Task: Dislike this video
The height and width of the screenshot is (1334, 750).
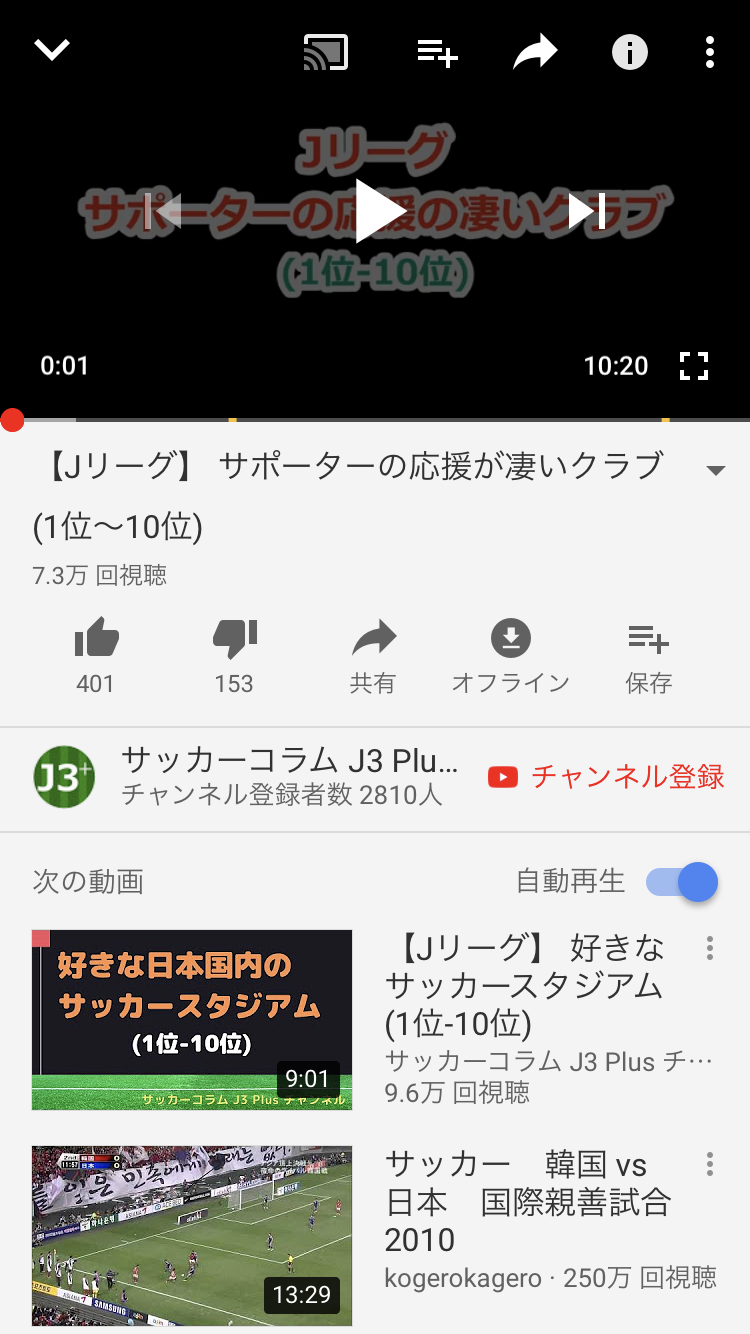Action: point(234,655)
